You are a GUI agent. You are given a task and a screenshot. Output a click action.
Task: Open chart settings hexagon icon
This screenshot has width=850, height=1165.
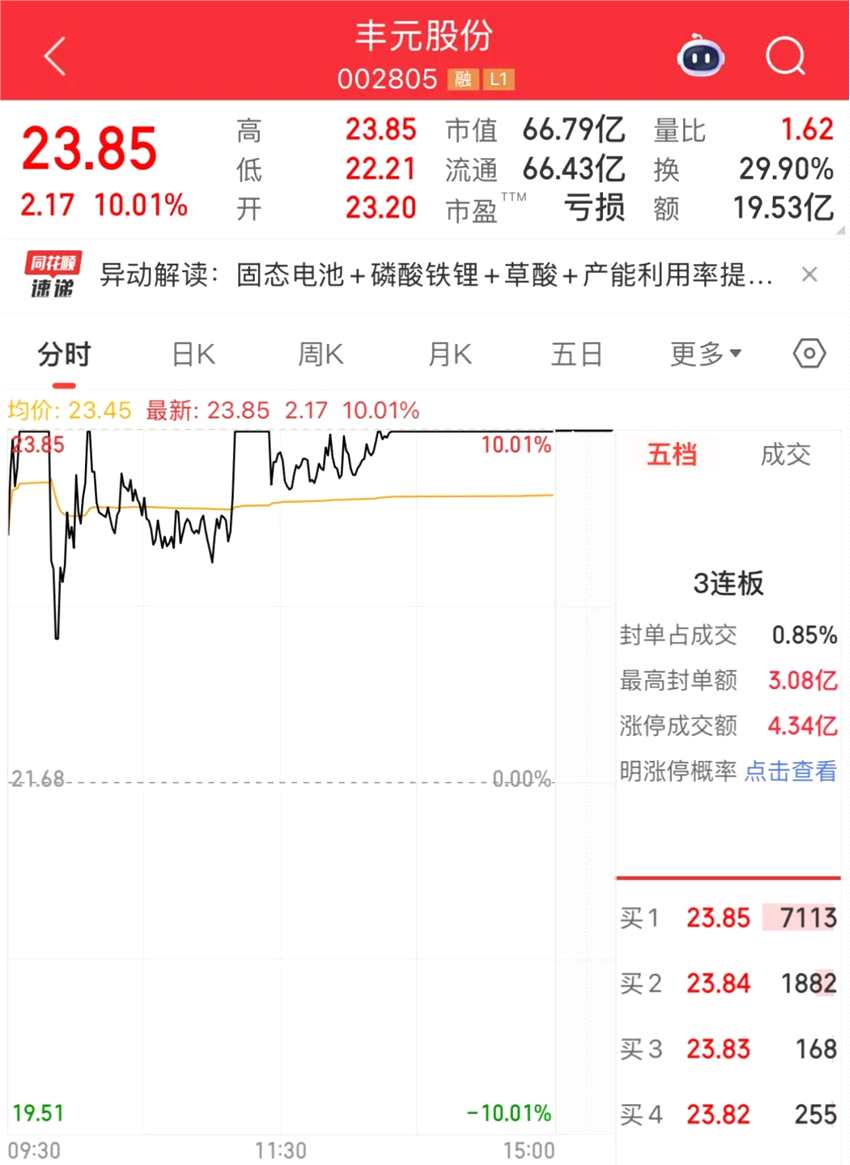[x=809, y=354]
